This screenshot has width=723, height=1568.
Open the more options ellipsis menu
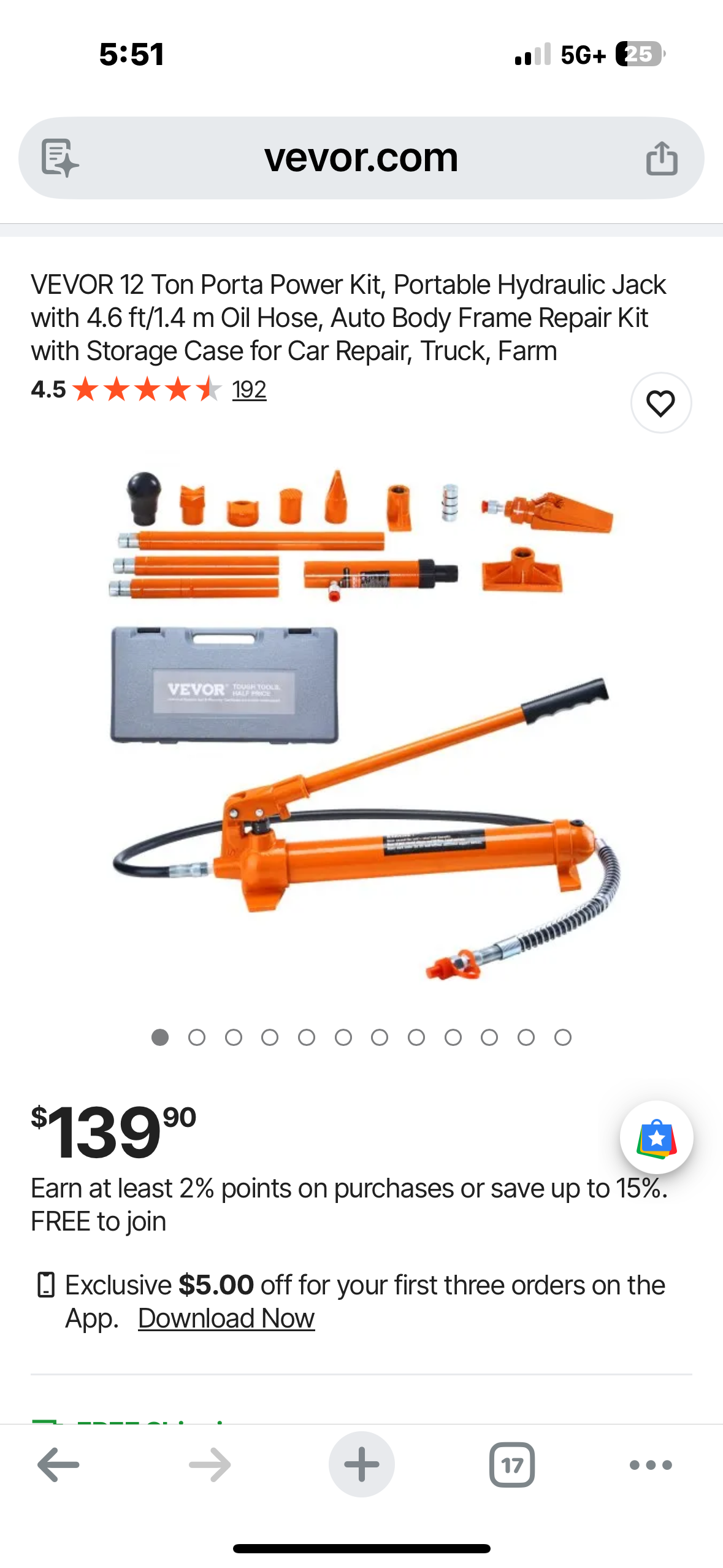click(x=651, y=1466)
